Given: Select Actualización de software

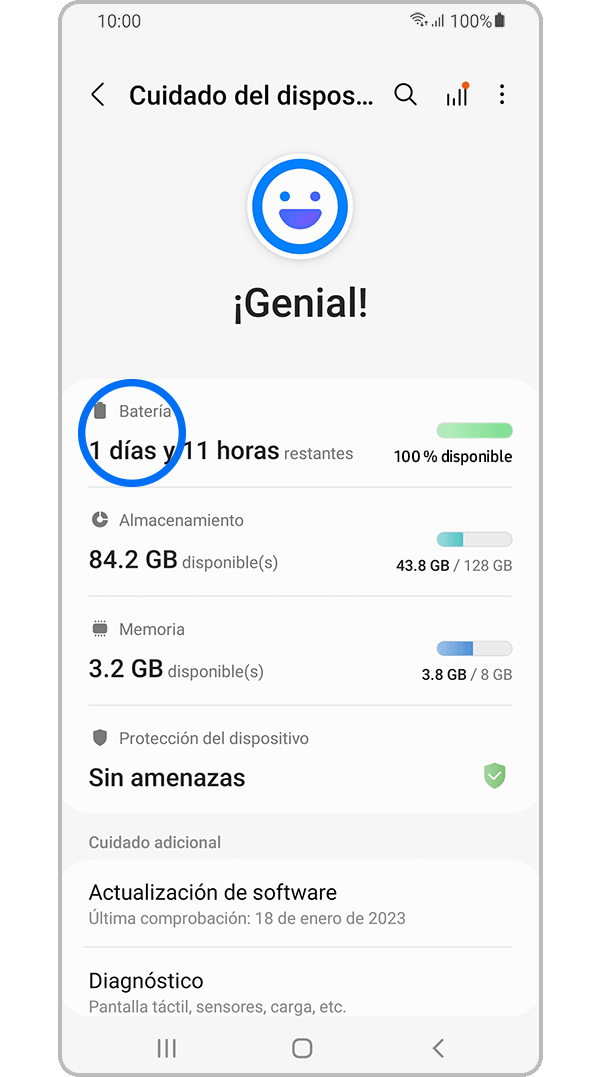Looking at the screenshot, I should pyautogui.click(x=300, y=903).
